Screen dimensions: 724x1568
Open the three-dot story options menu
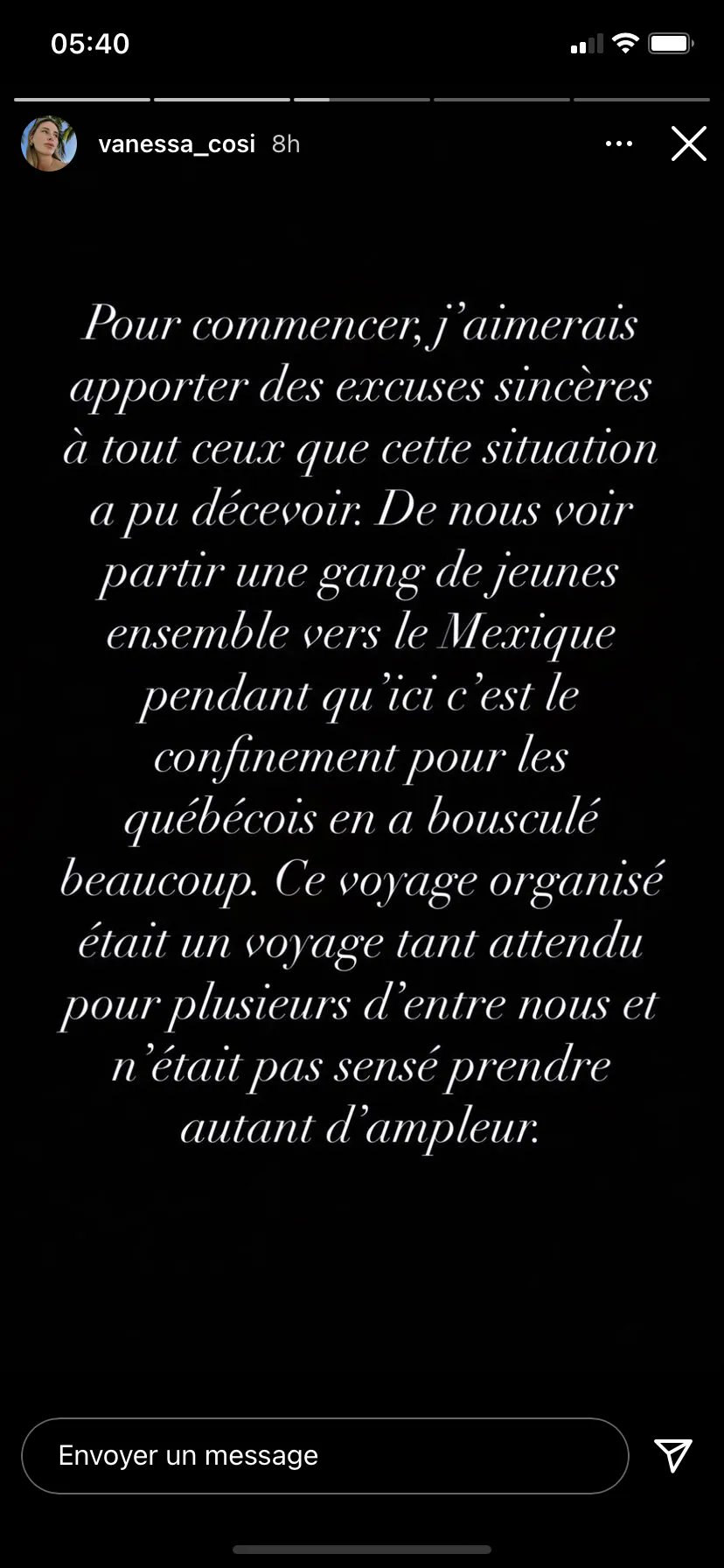coord(619,143)
